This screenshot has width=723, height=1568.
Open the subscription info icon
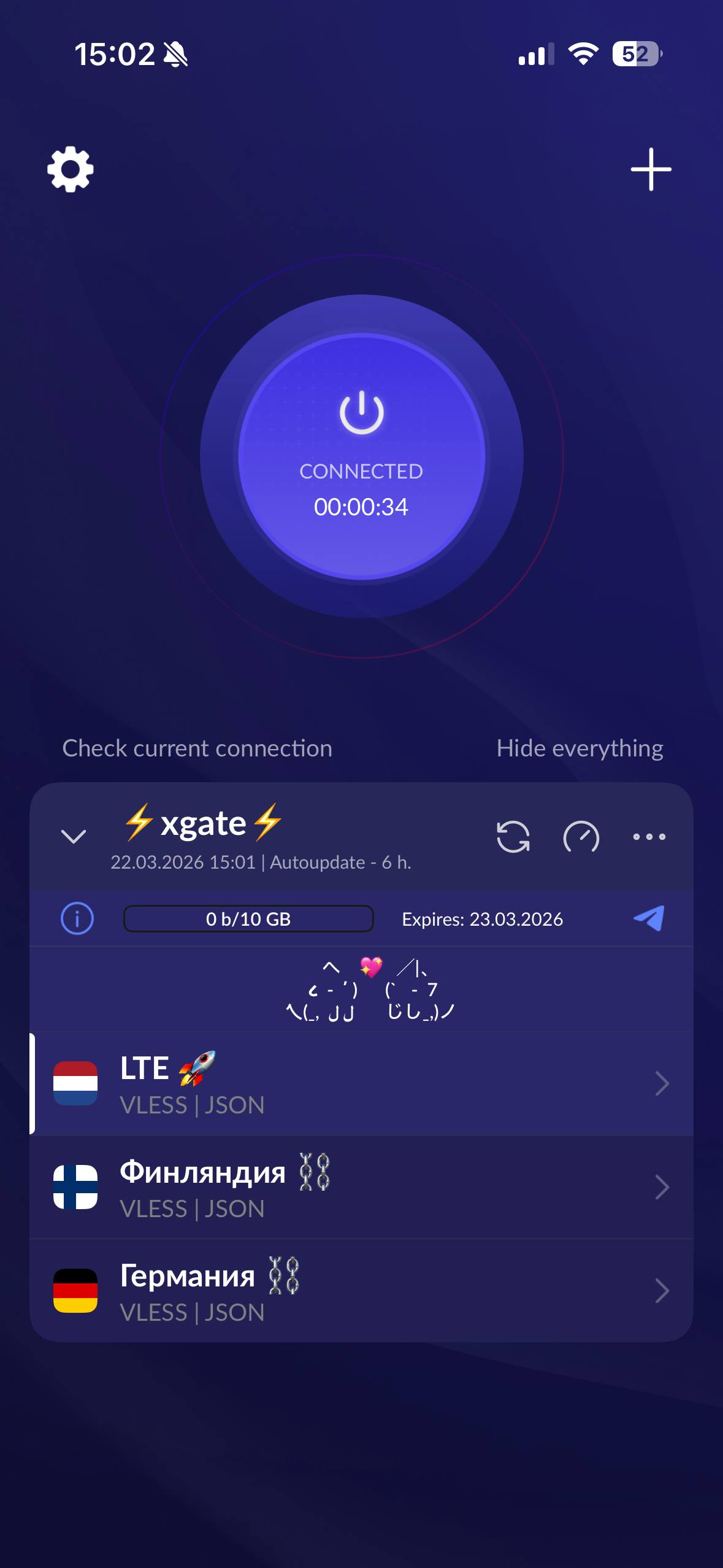(x=77, y=918)
